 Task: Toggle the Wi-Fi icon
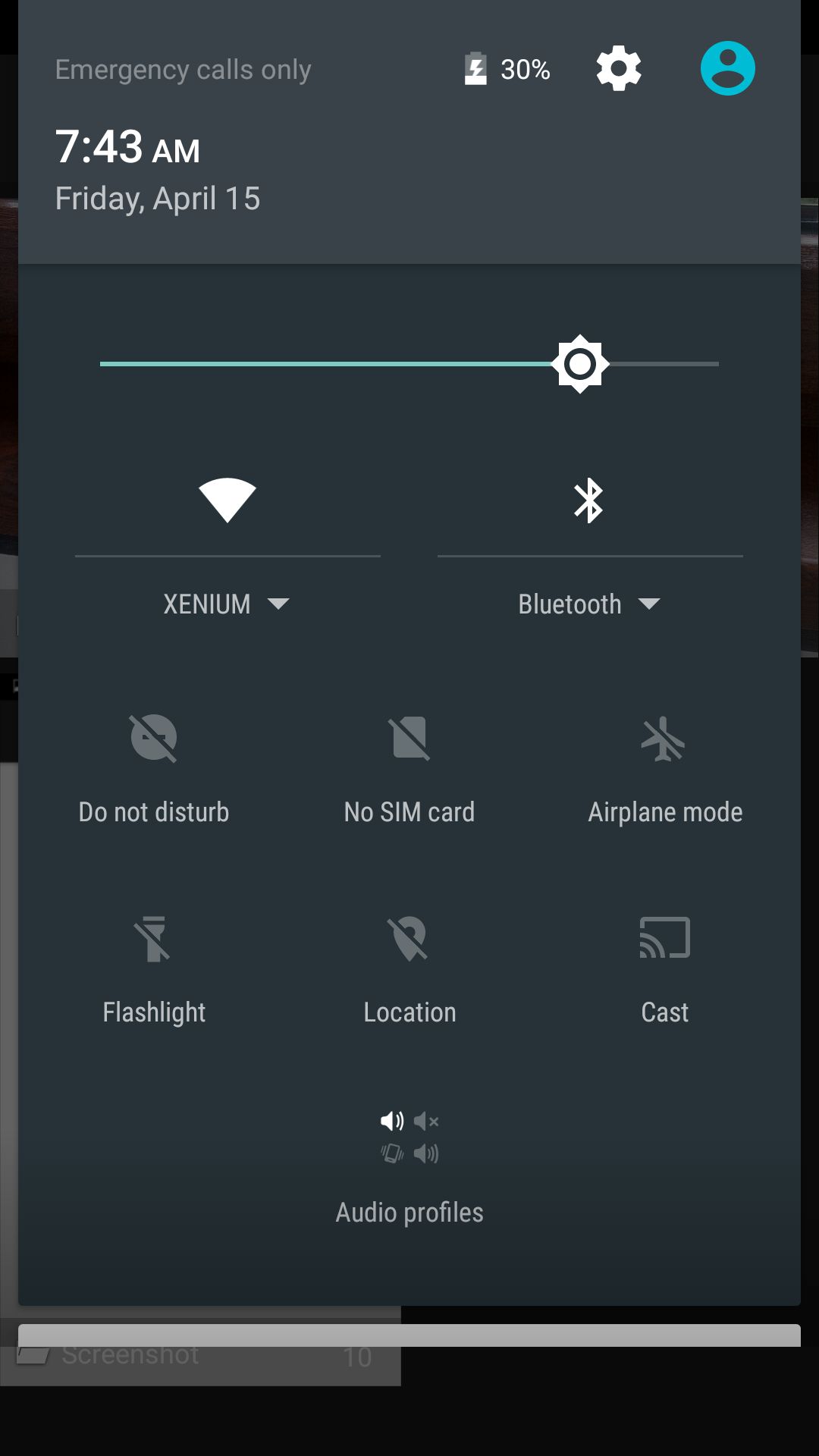point(227,500)
